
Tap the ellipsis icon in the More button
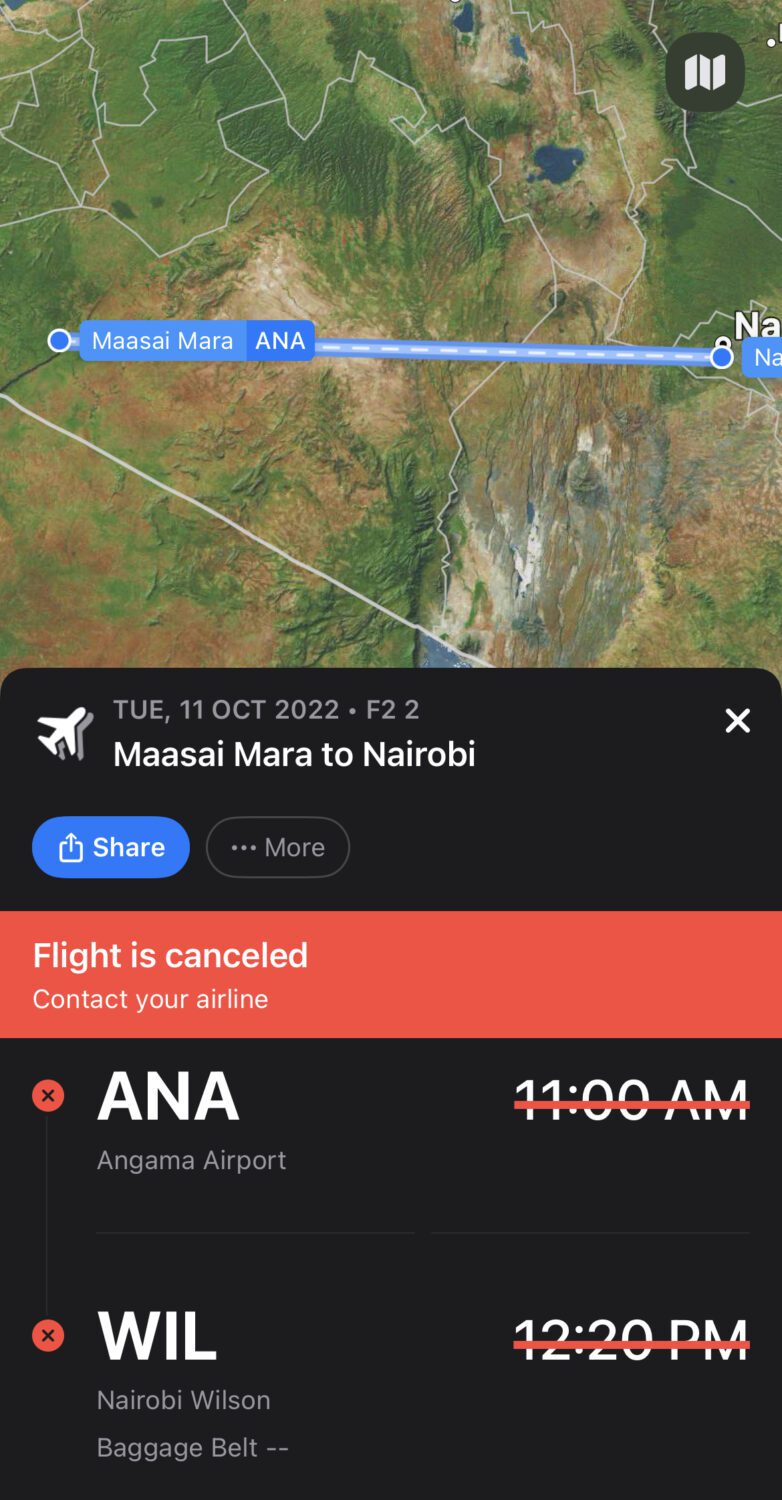coord(241,847)
